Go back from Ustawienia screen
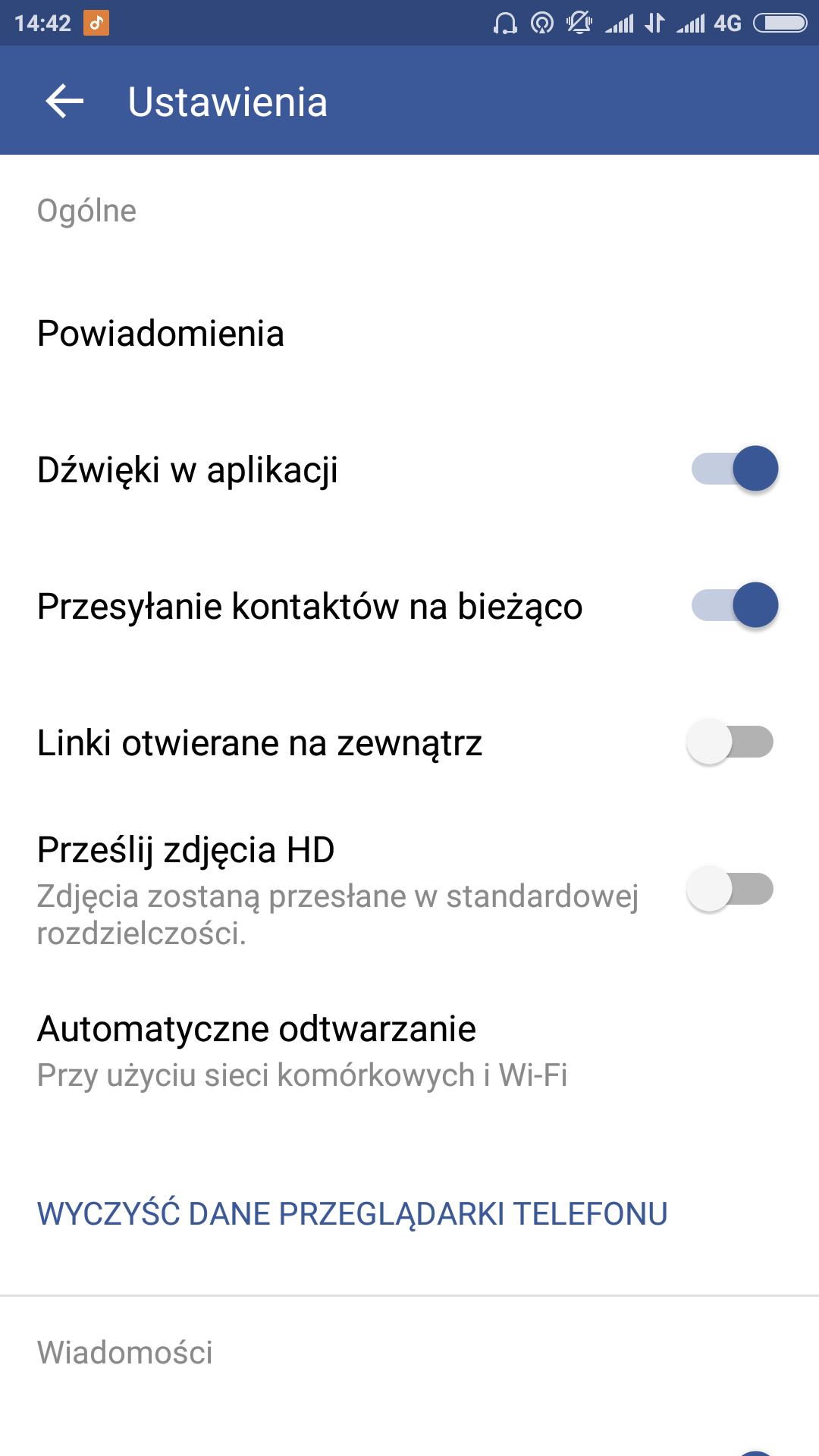Image resolution: width=819 pixels, height=1456 pixels. (x=64, y=102)
